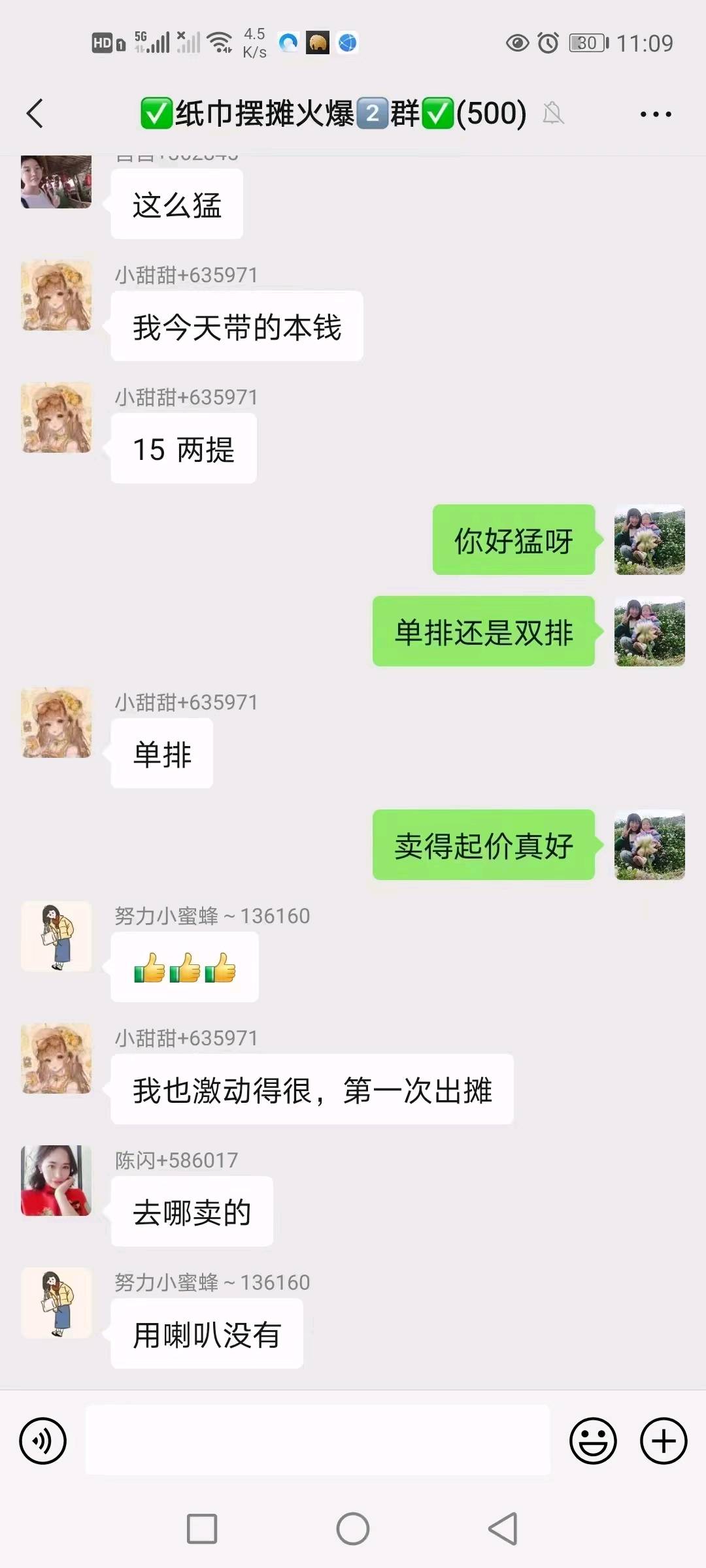Viewport: 706px width, 1568px height.
Task: Switch to voice message input
Action: [43, 1441]
